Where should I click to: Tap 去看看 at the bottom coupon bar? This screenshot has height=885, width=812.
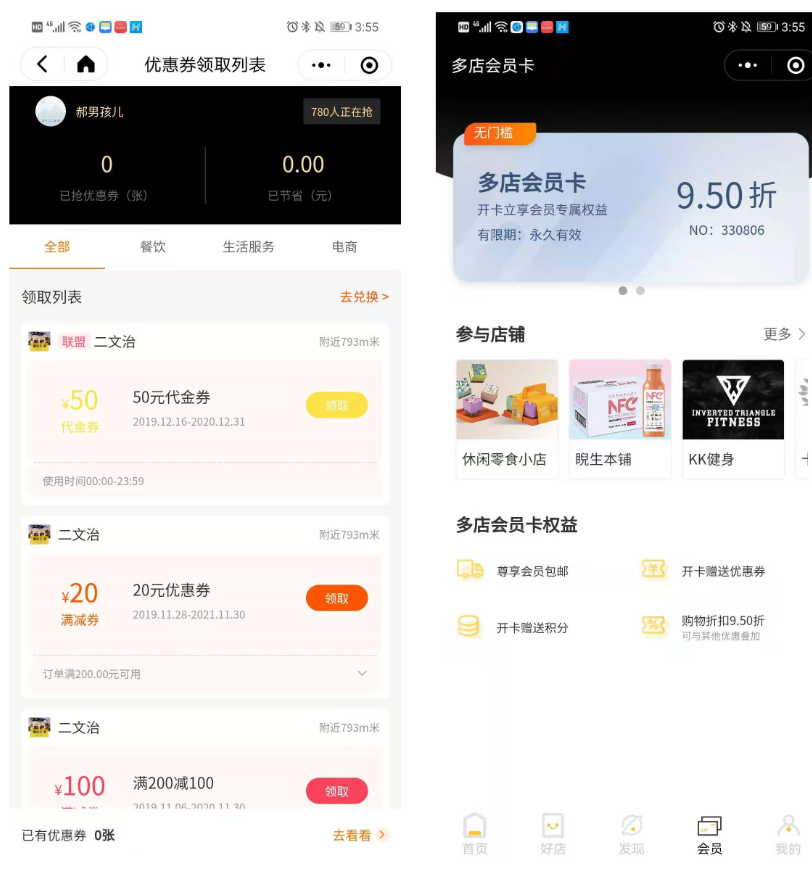click(355, 836)
